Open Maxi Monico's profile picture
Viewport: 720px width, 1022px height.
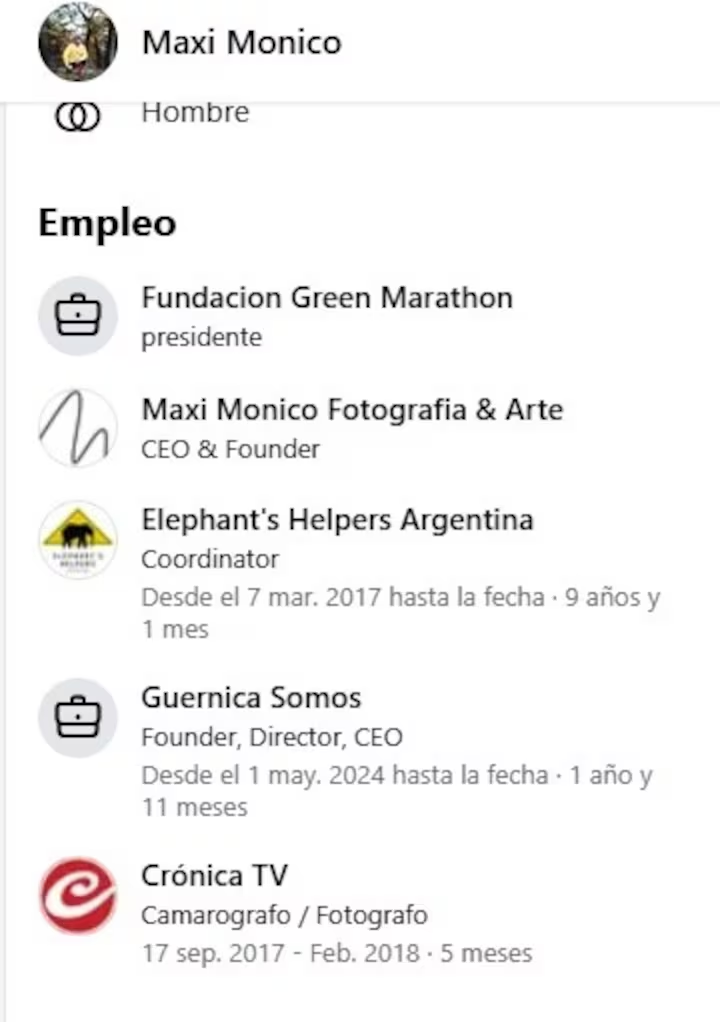(78, 42)
